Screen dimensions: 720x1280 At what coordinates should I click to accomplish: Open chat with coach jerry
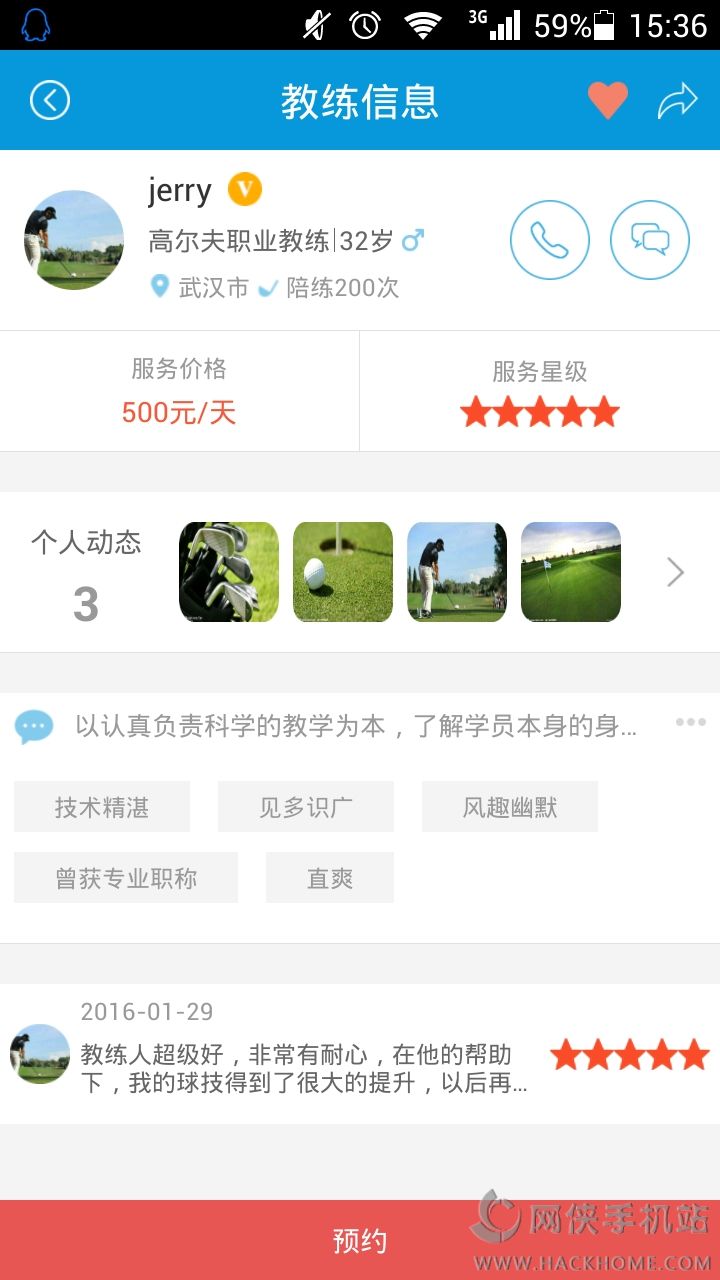(649, 240)
